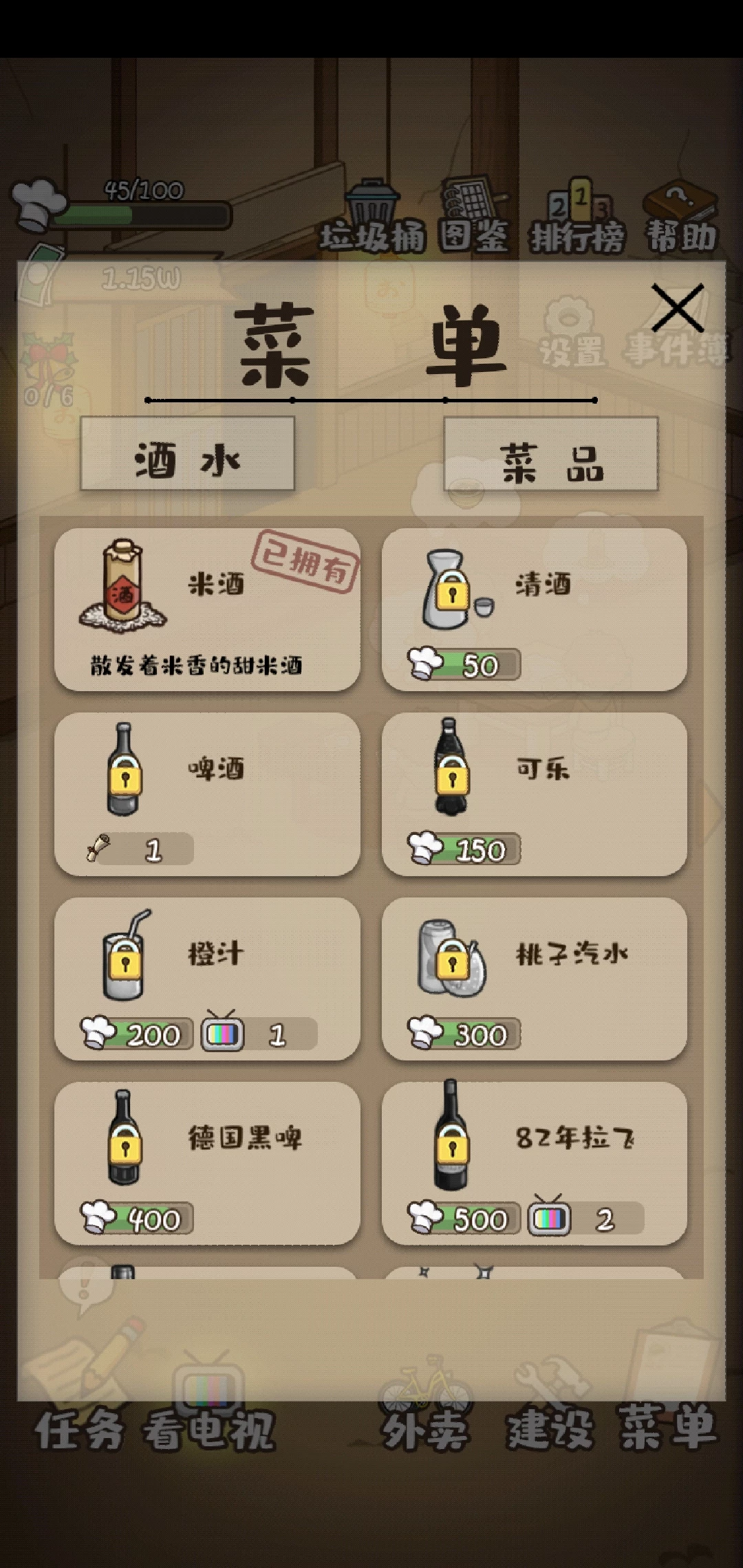Switch to the 菜品 tab
The width and height of the screenshot is (743, 1568).
(550, 454)
